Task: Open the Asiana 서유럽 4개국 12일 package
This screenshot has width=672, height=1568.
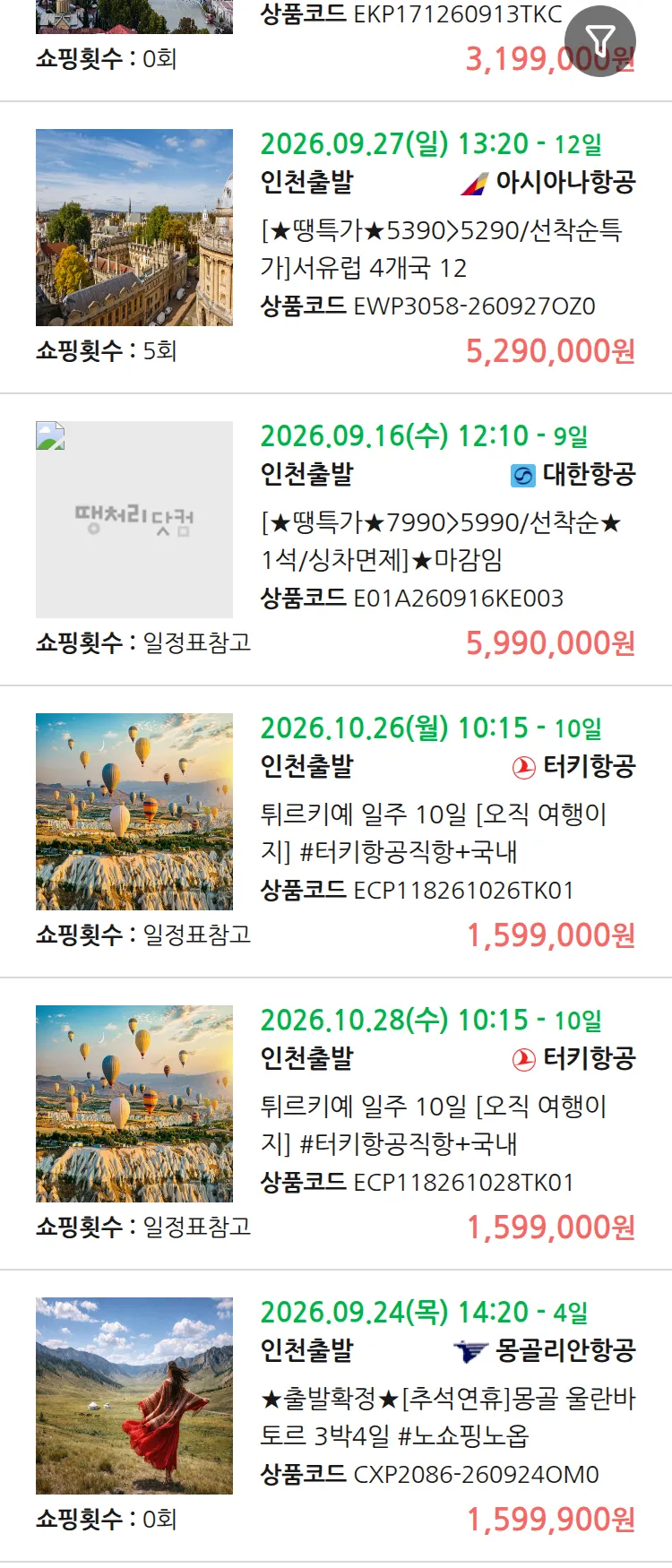Action: pos(336,247)
